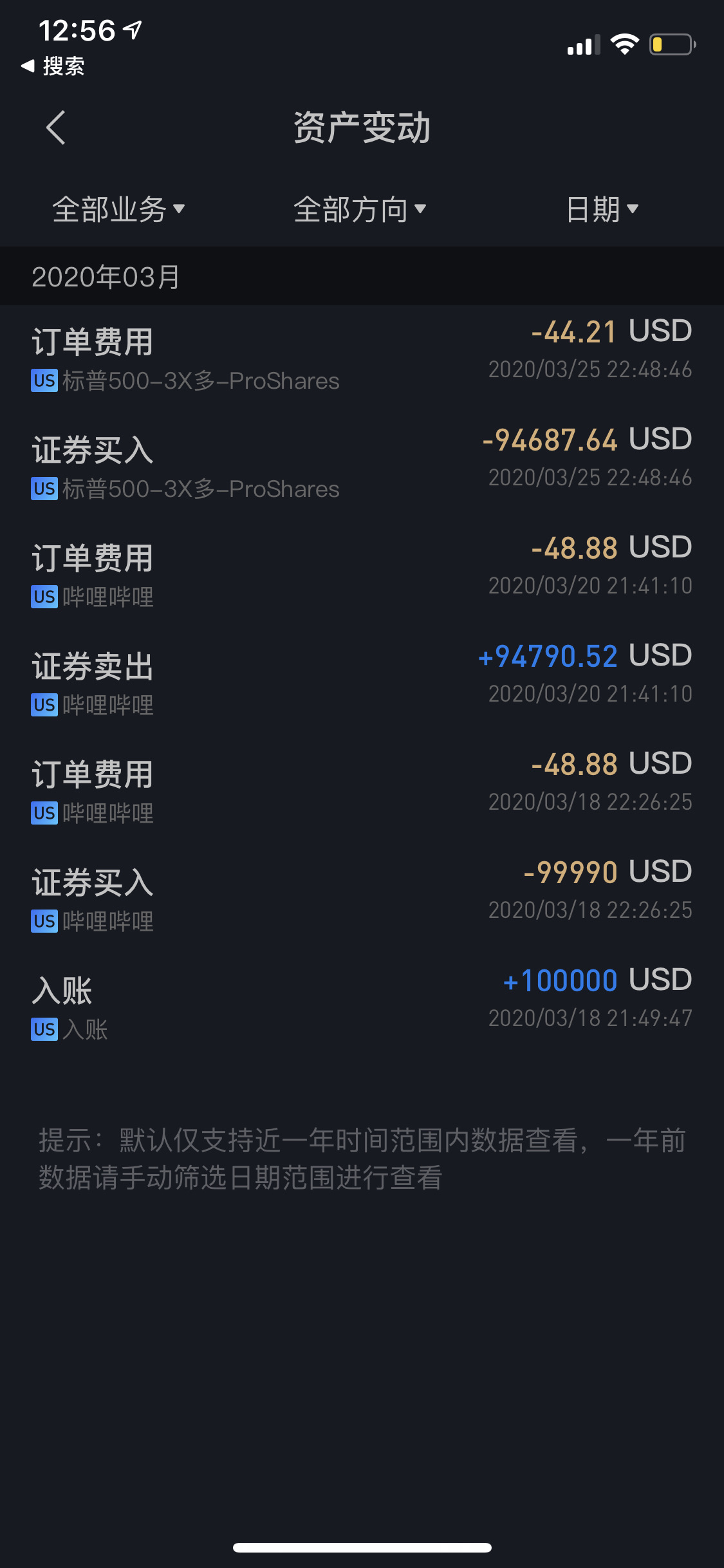Expand the 全部业务 filter dropdown
This screenshot has height=1568, width=724.
119,209
